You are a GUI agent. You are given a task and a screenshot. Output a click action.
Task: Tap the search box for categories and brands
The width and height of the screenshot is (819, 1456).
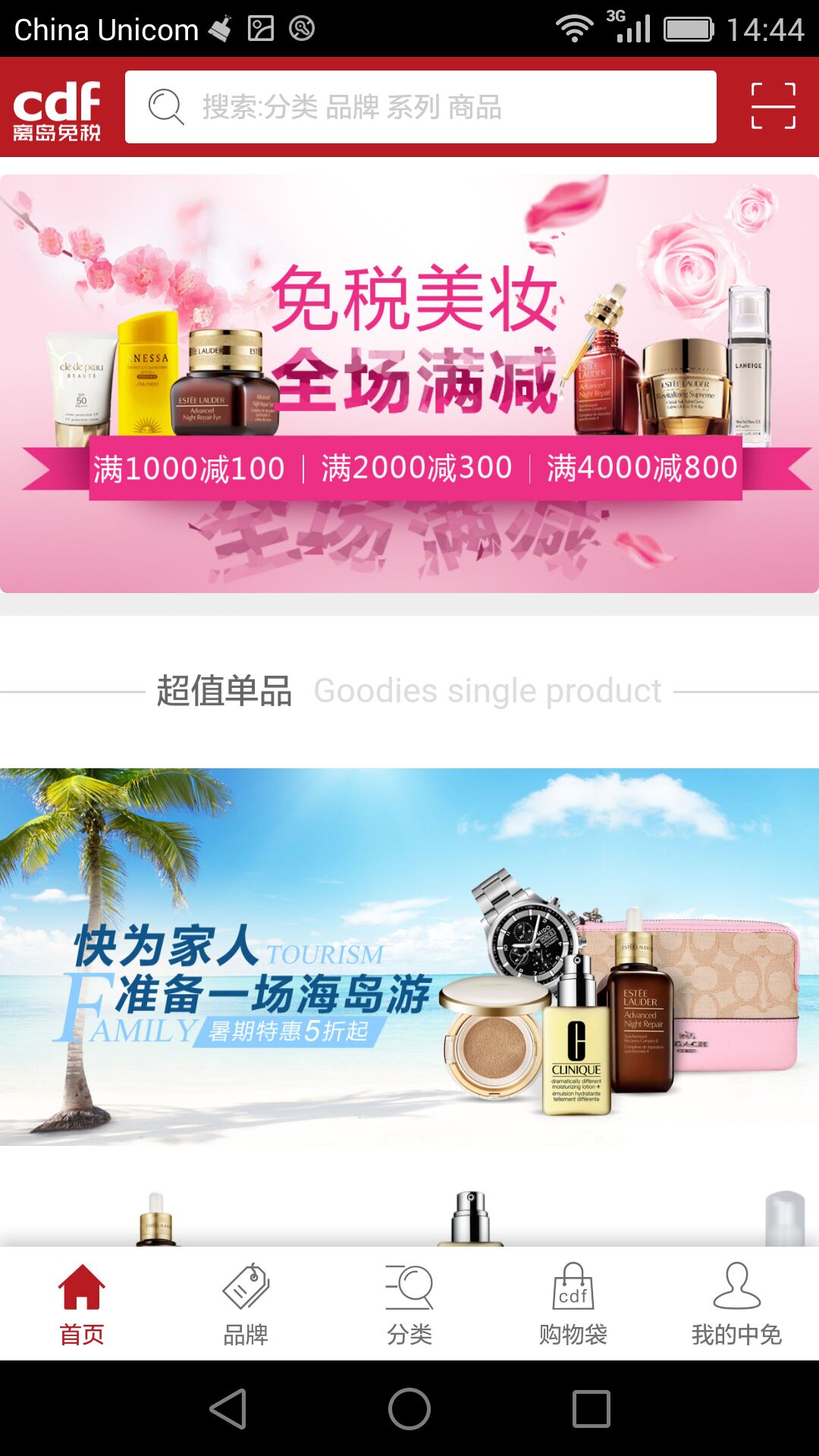421,107
